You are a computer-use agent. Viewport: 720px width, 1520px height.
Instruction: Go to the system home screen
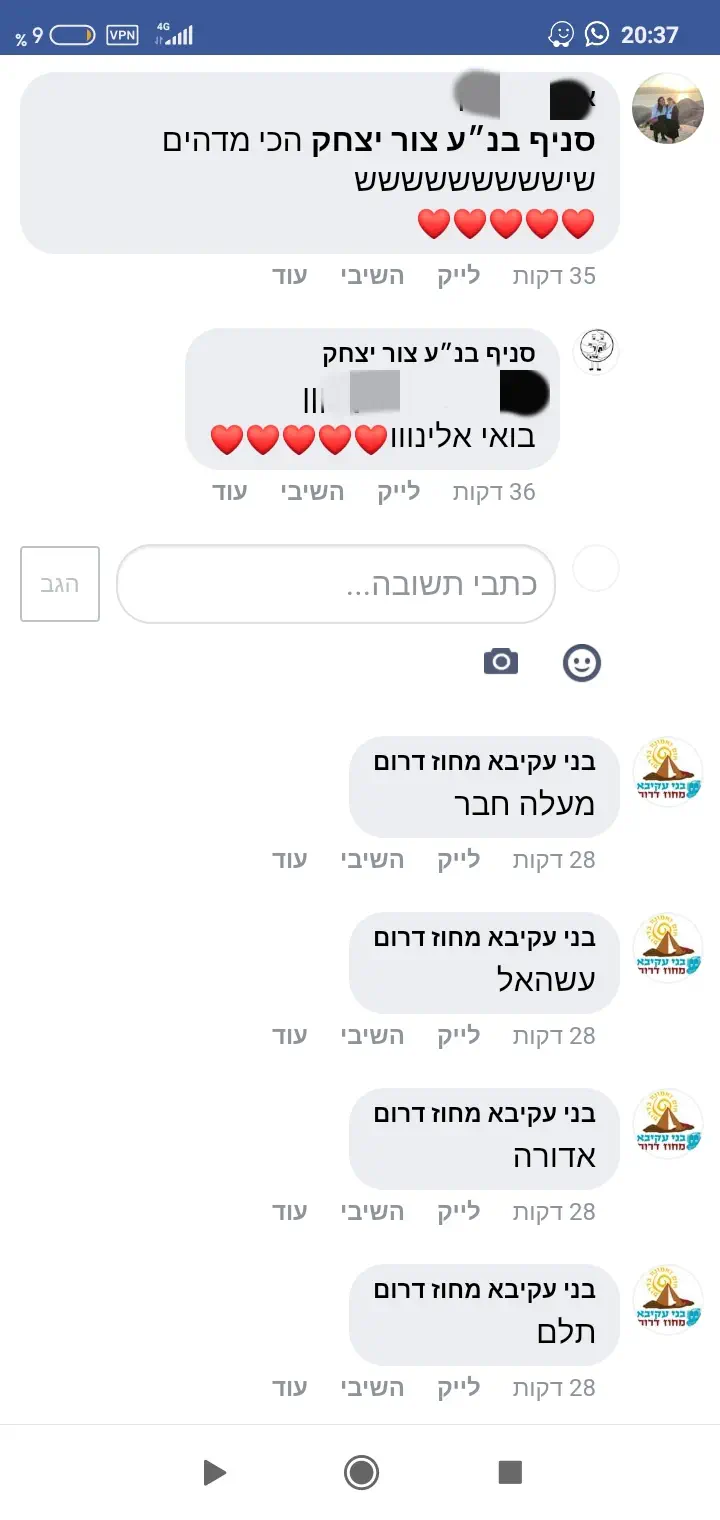[361, 1472]
